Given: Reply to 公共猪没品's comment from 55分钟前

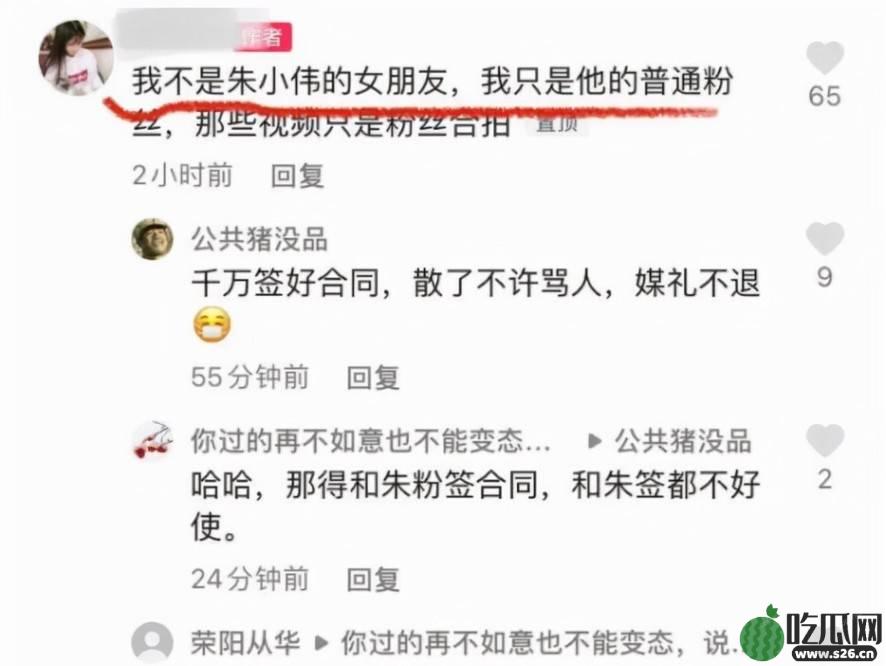Looking at the screenshot, I should [372, 377].
